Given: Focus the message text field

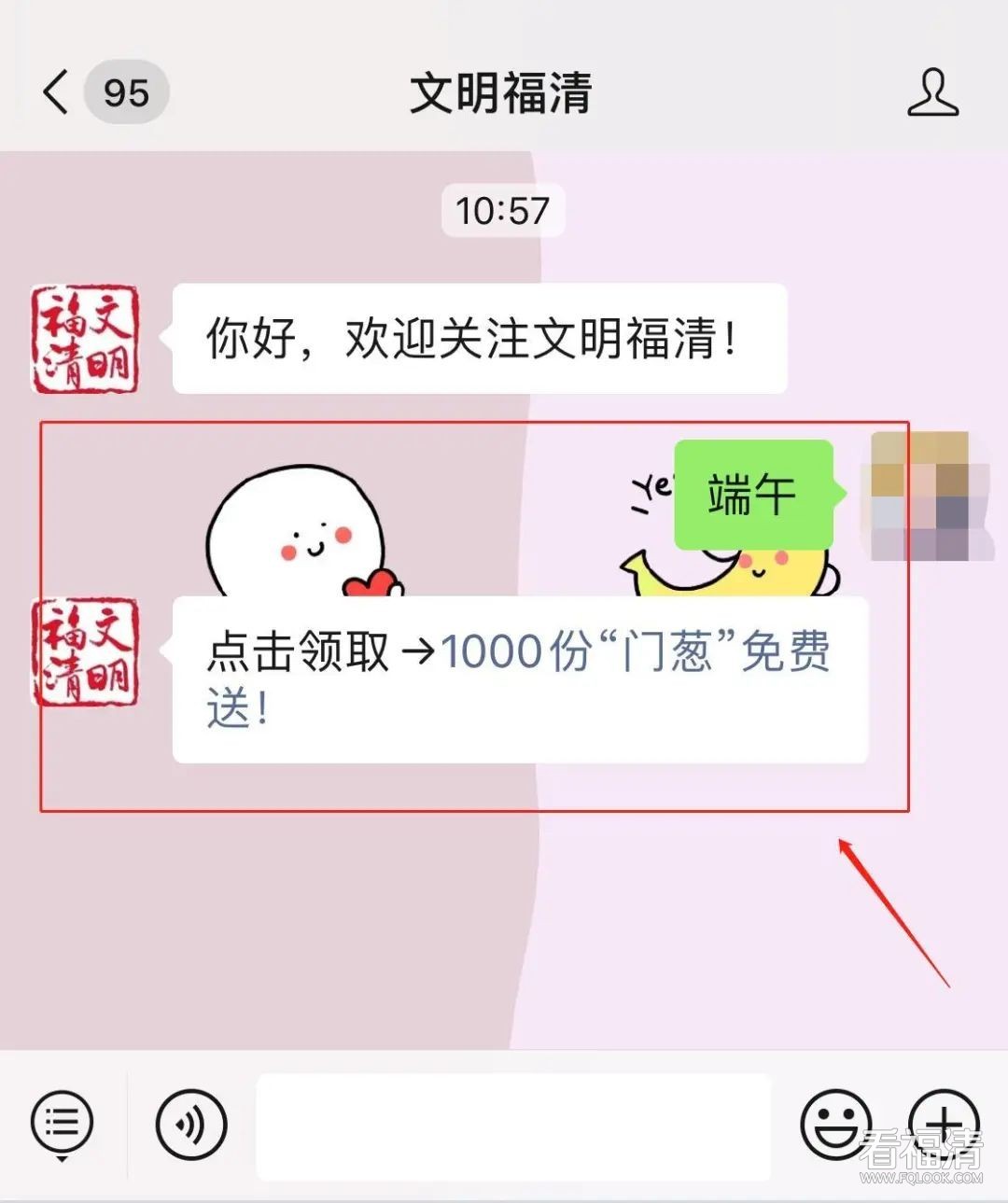Looking at the screenshot, I should tap(513, 1126).
